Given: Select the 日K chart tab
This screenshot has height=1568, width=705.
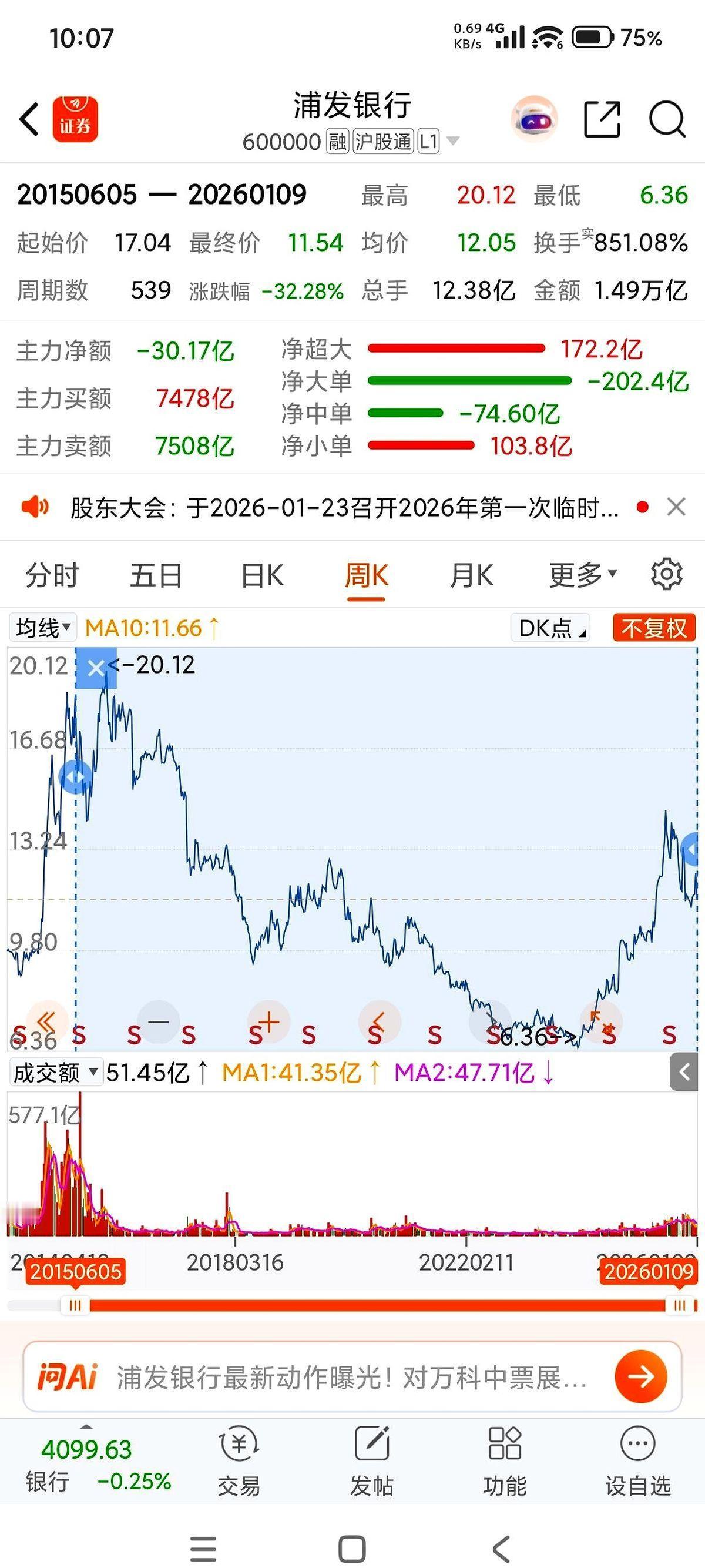Looking at the screenshot, I should coord(262,575).
